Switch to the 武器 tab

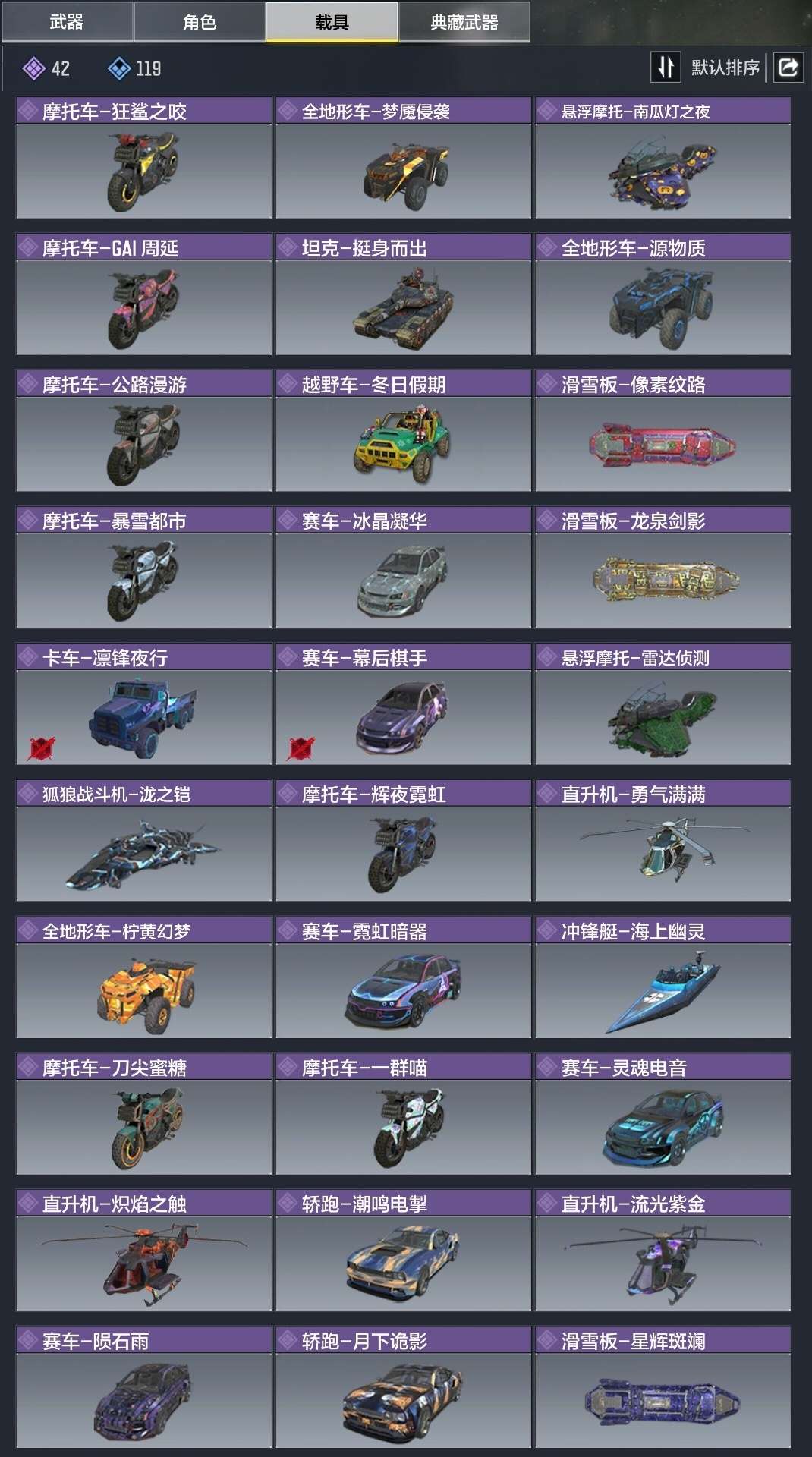click(67, 22)
